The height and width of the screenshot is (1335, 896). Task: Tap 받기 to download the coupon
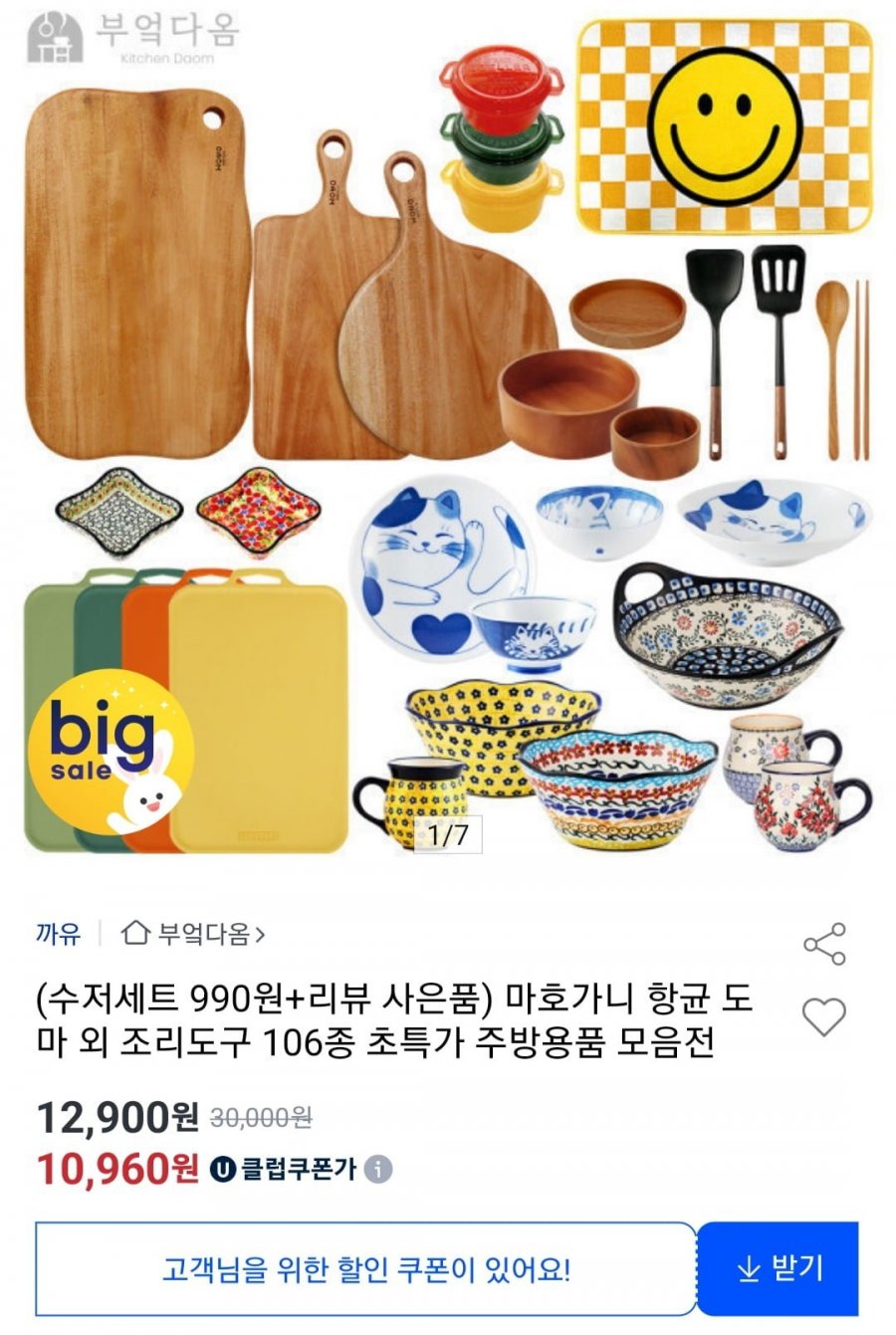779,1268
